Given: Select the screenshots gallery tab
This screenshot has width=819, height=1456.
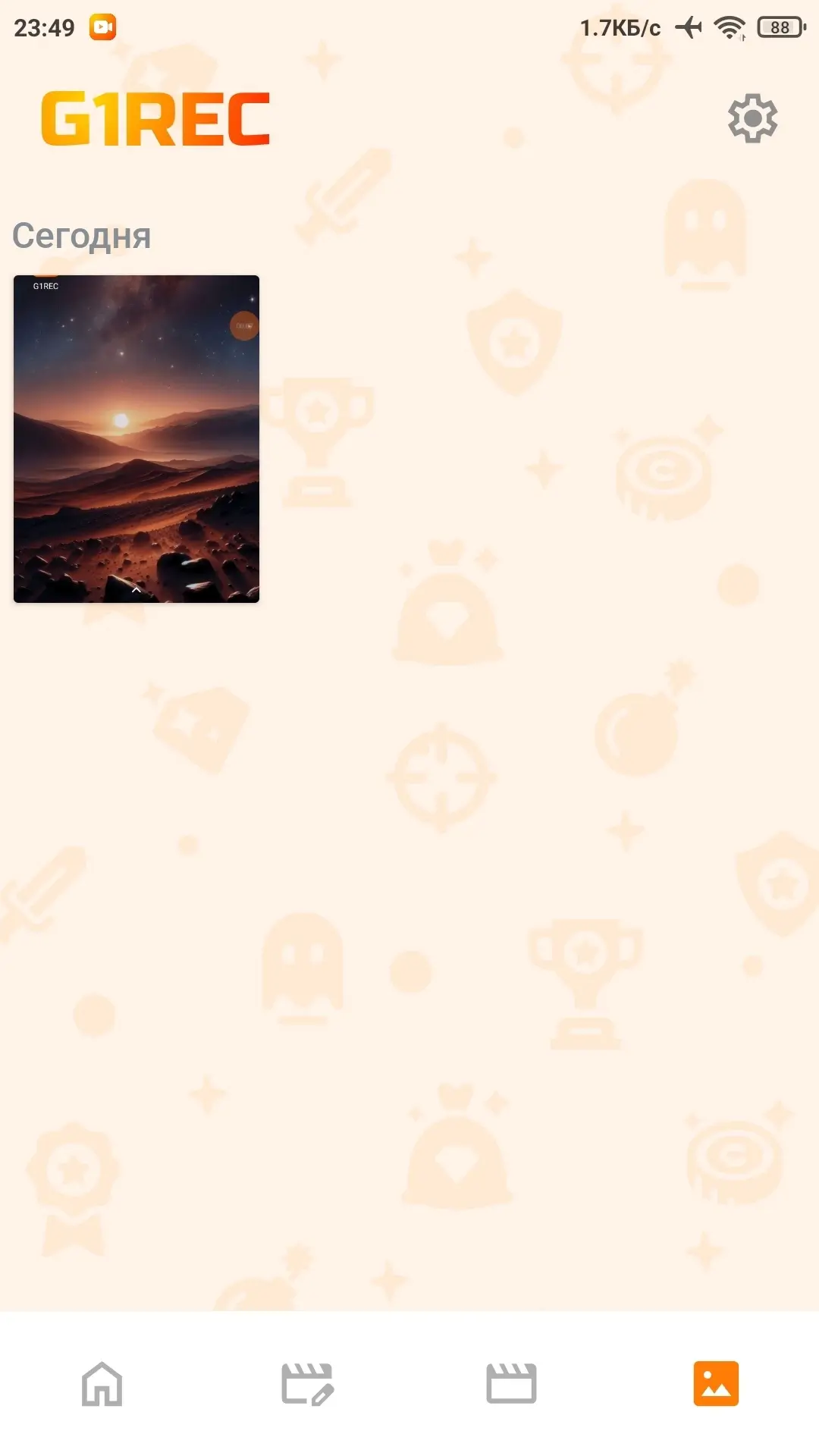Looking at the screenshot, I should (x=716, y=1384).
